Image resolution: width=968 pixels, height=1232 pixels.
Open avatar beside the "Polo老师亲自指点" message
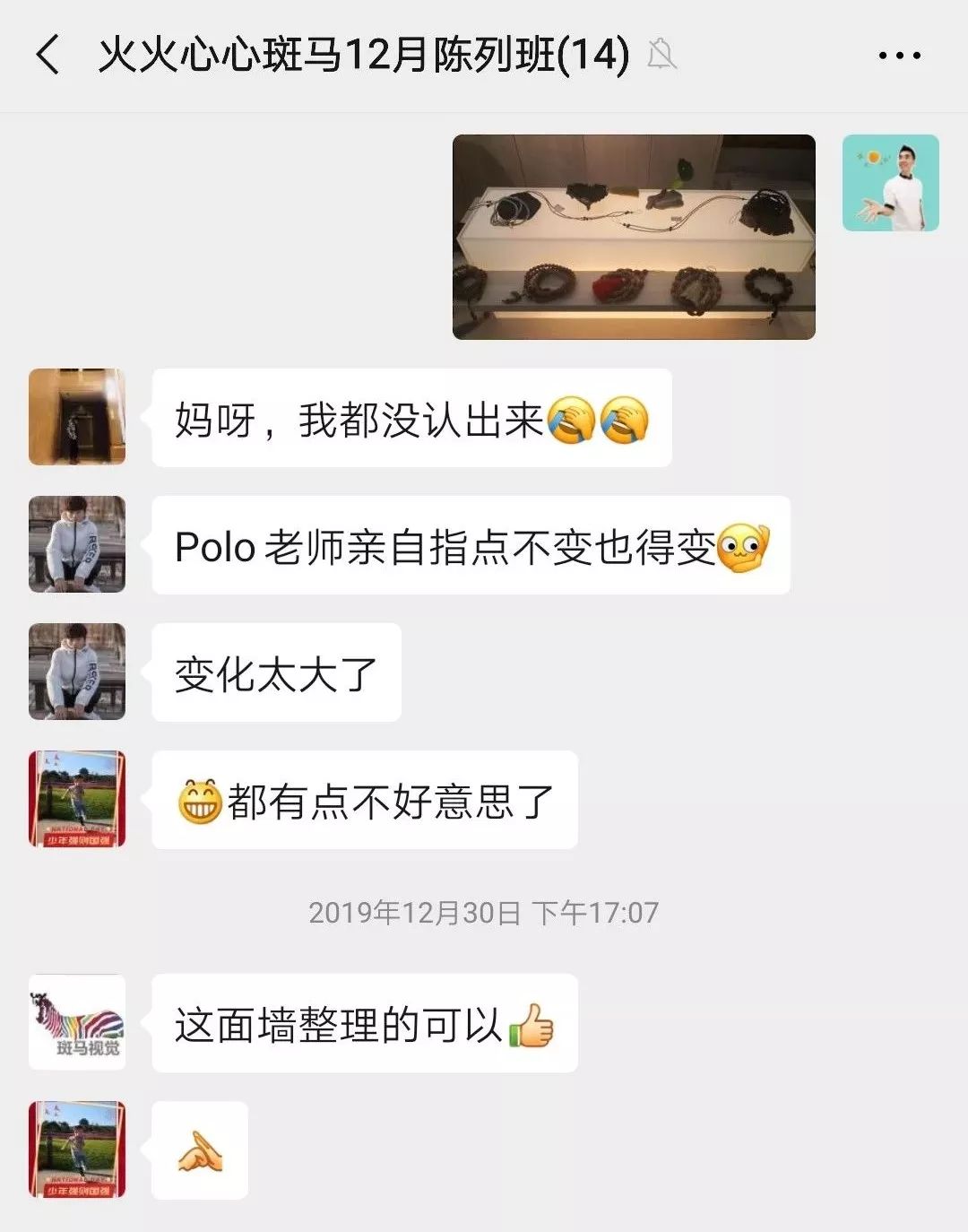(77, 544)
